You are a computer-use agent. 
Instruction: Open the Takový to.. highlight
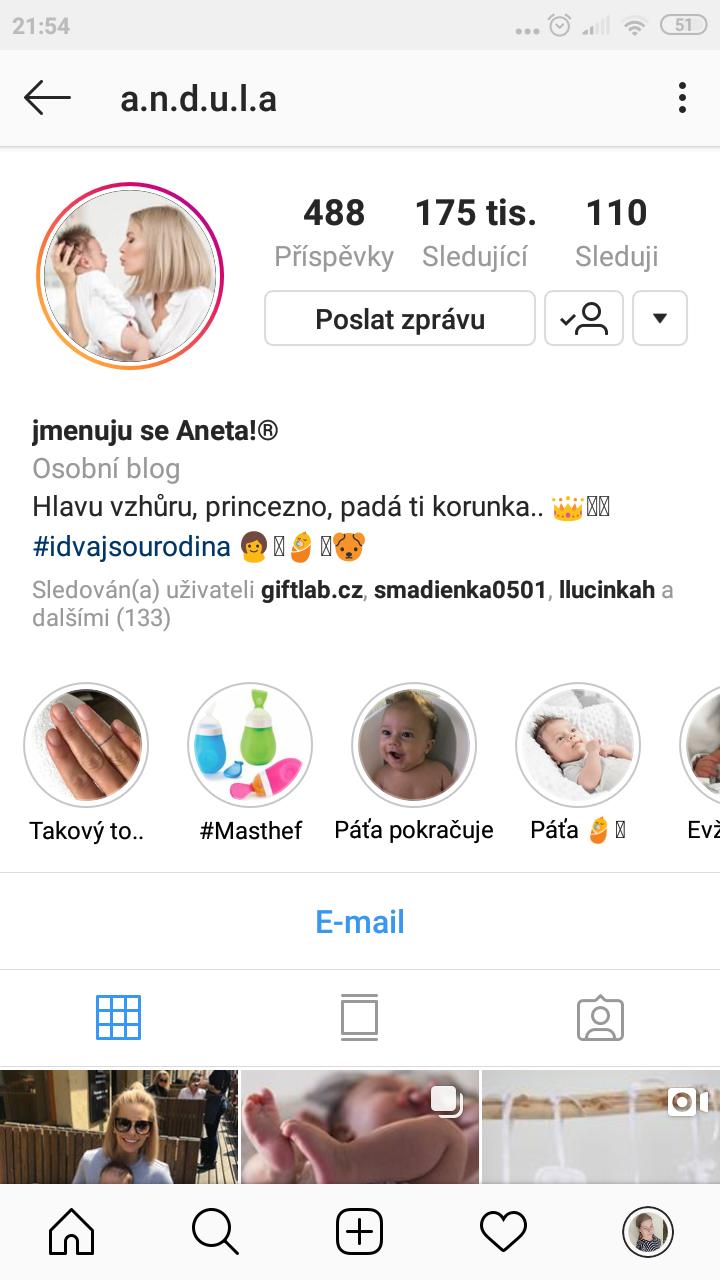(x=86, y=745)
